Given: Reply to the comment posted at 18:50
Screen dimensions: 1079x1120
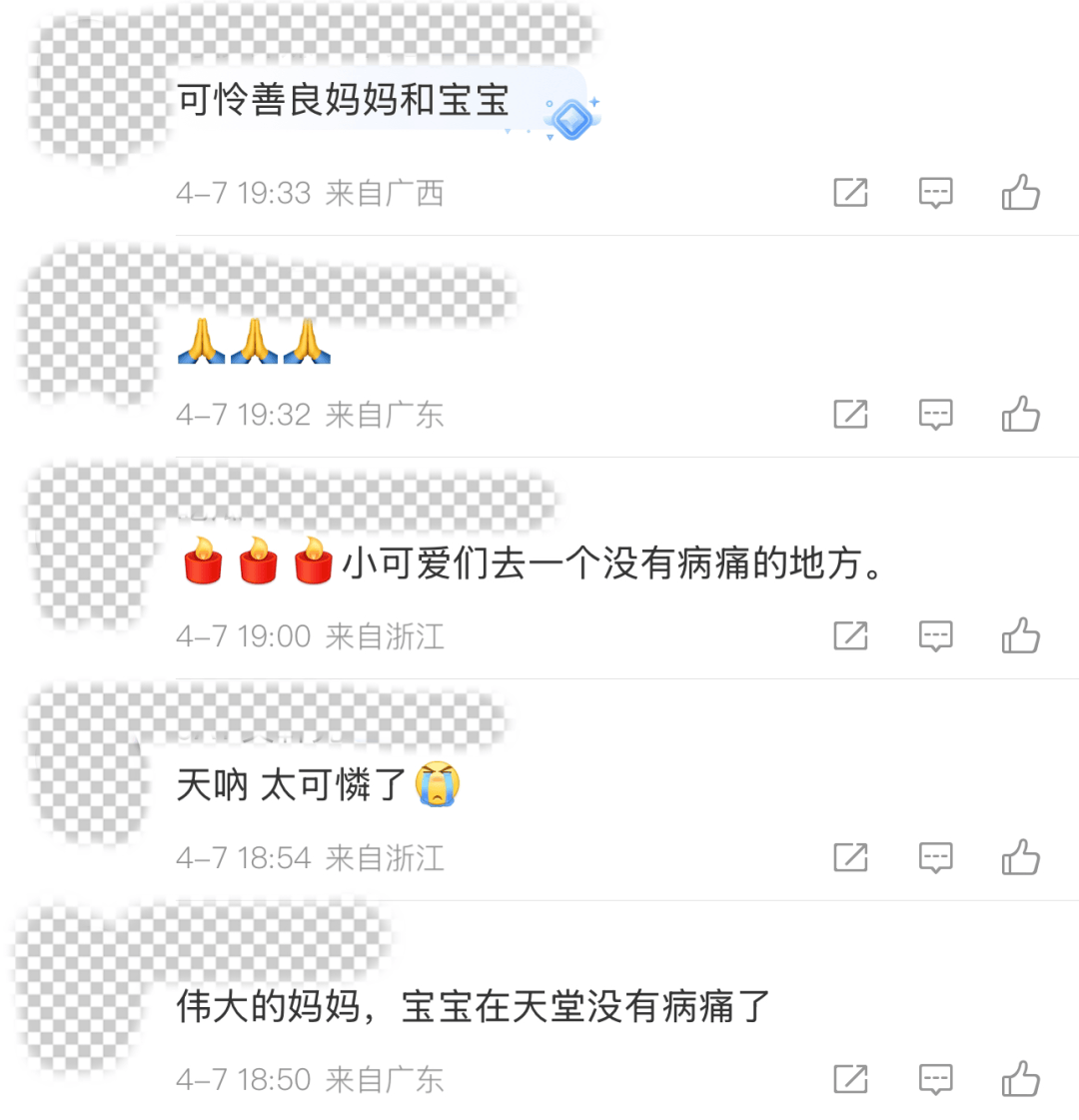Looking at the screenshot, I should click(x=935, y=1079).
